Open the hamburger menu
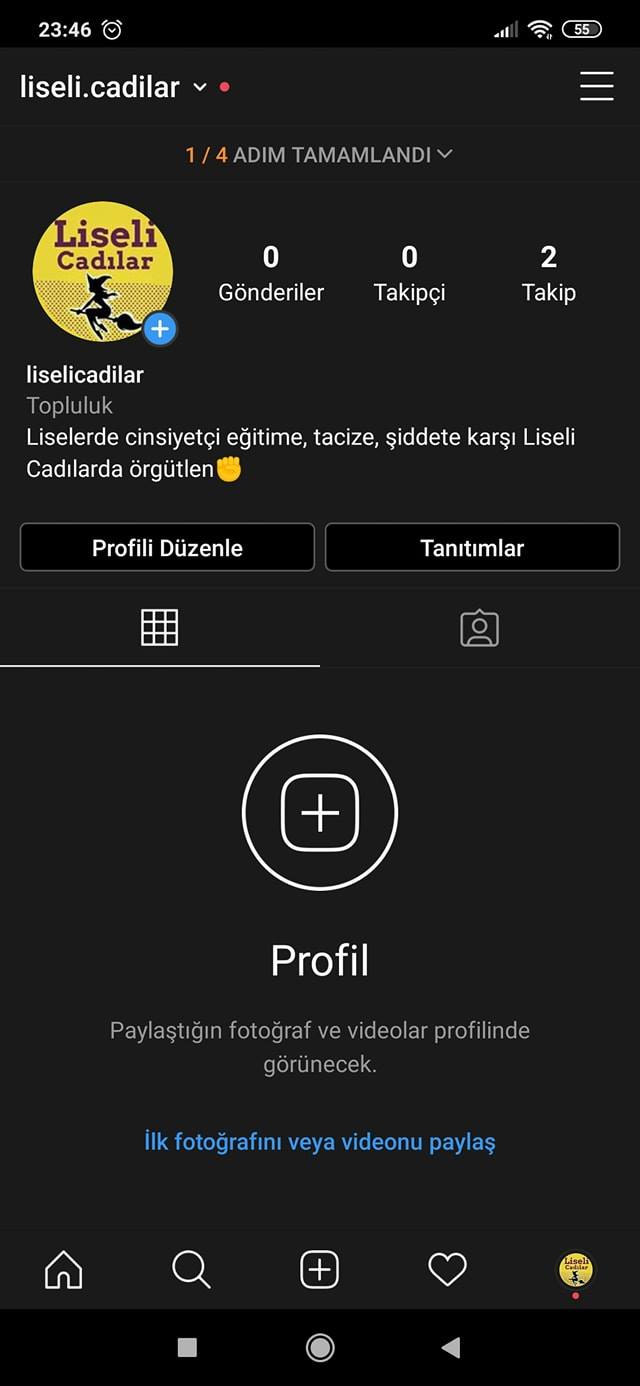This screenshot has height=1386, width=640. point(596,86)
